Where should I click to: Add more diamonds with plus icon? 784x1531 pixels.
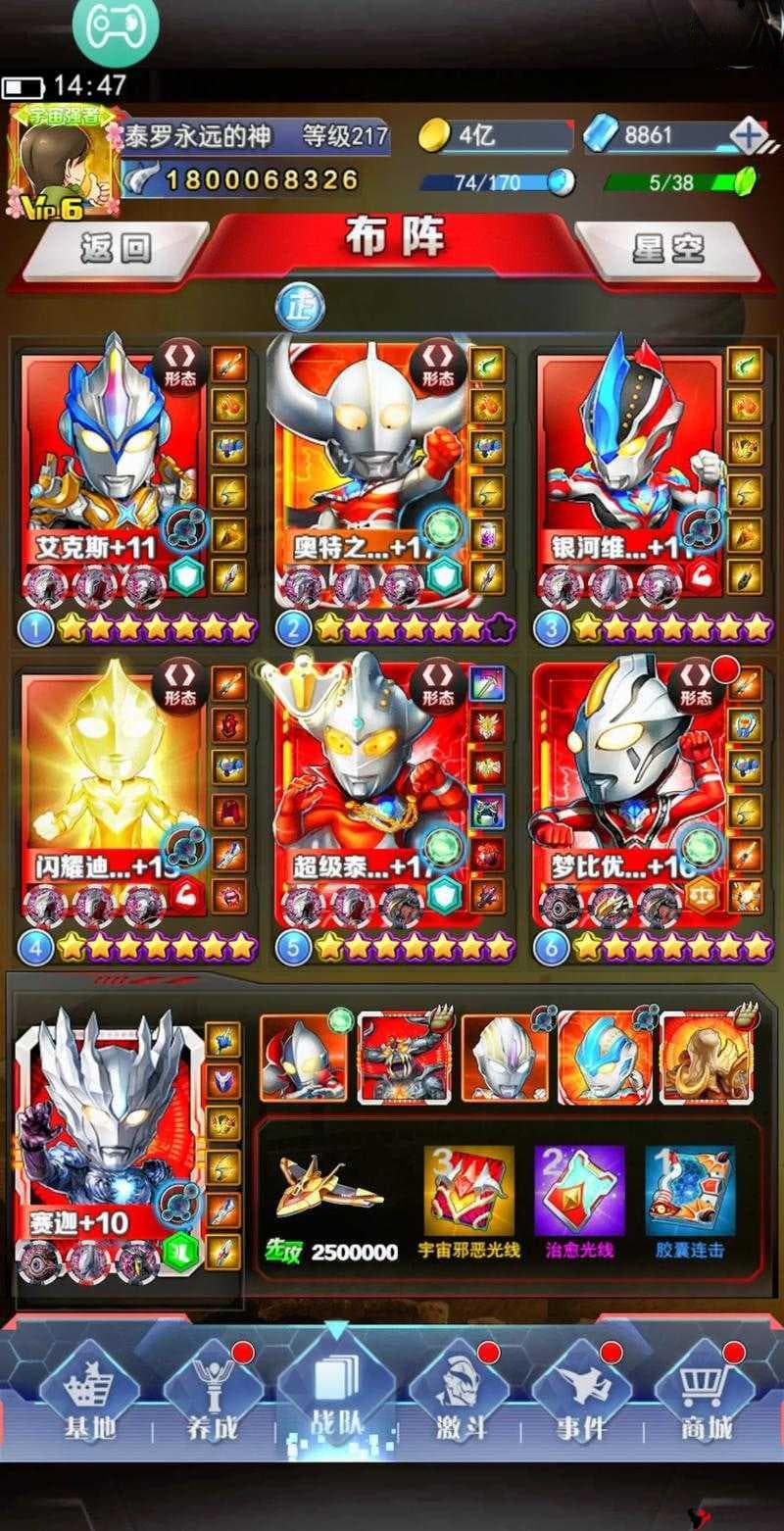[x=749, y=136]
